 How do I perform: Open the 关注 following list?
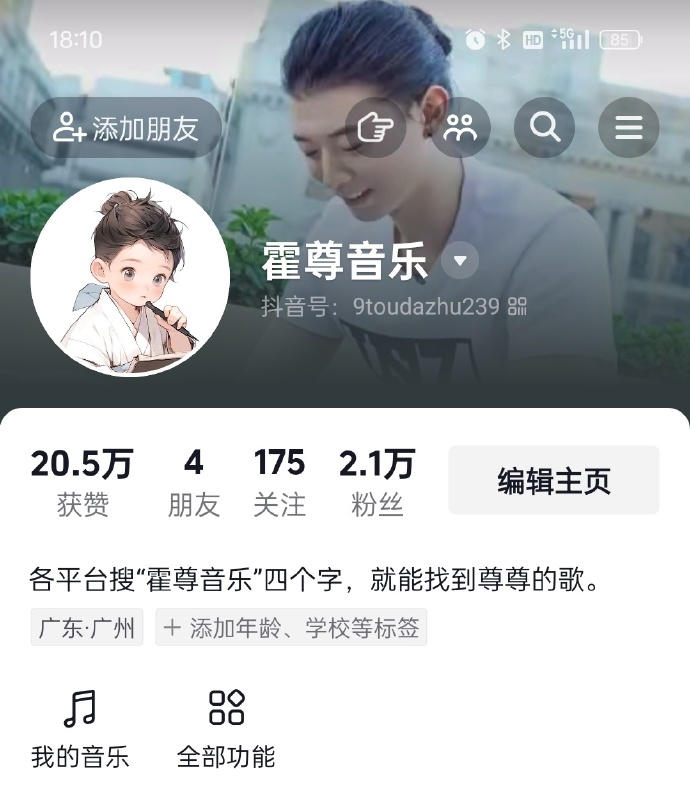click(x=279, y=482)
